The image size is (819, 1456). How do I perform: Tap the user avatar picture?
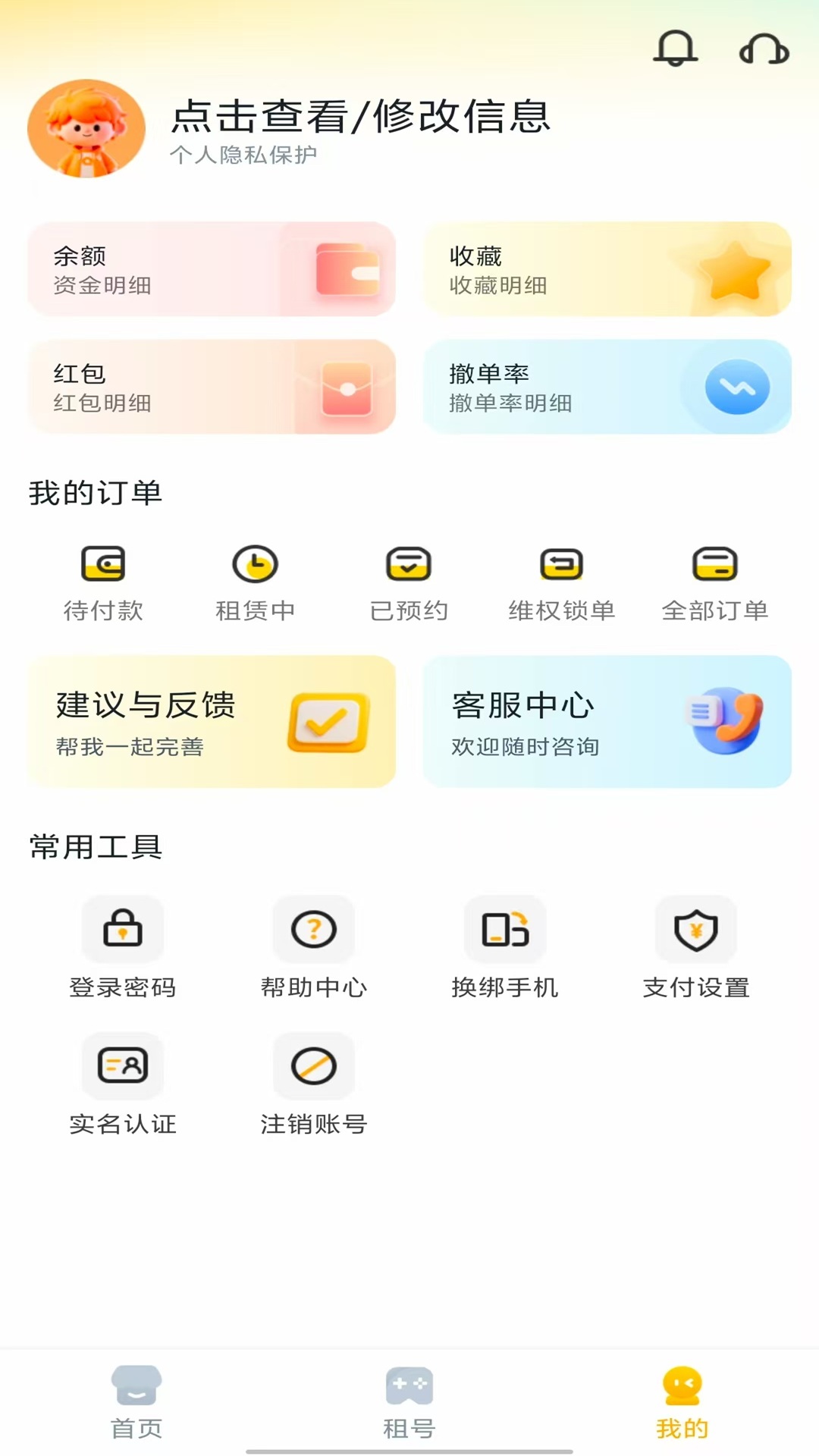pyautogui.click(x=86, y=129)
